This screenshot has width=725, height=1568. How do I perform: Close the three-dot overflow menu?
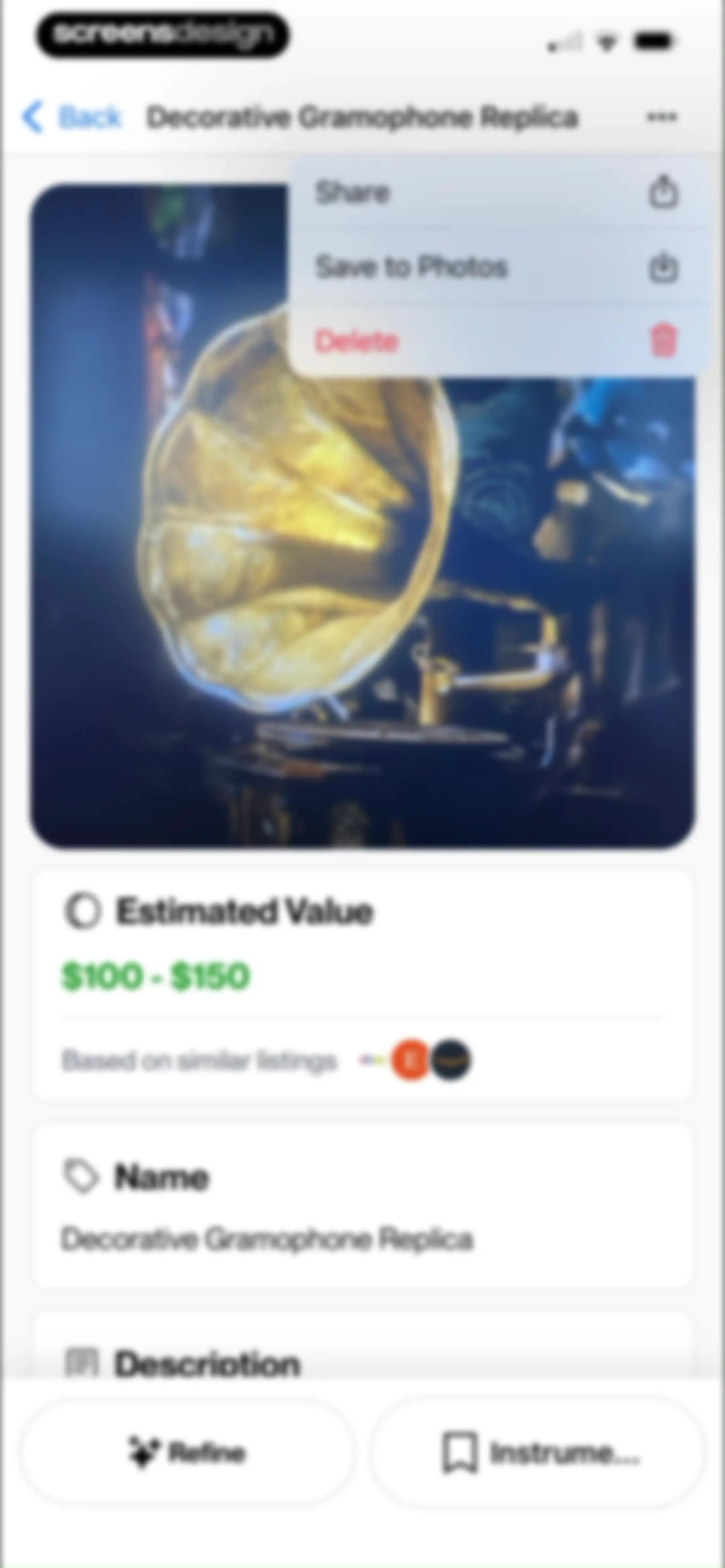coord(661,116)
